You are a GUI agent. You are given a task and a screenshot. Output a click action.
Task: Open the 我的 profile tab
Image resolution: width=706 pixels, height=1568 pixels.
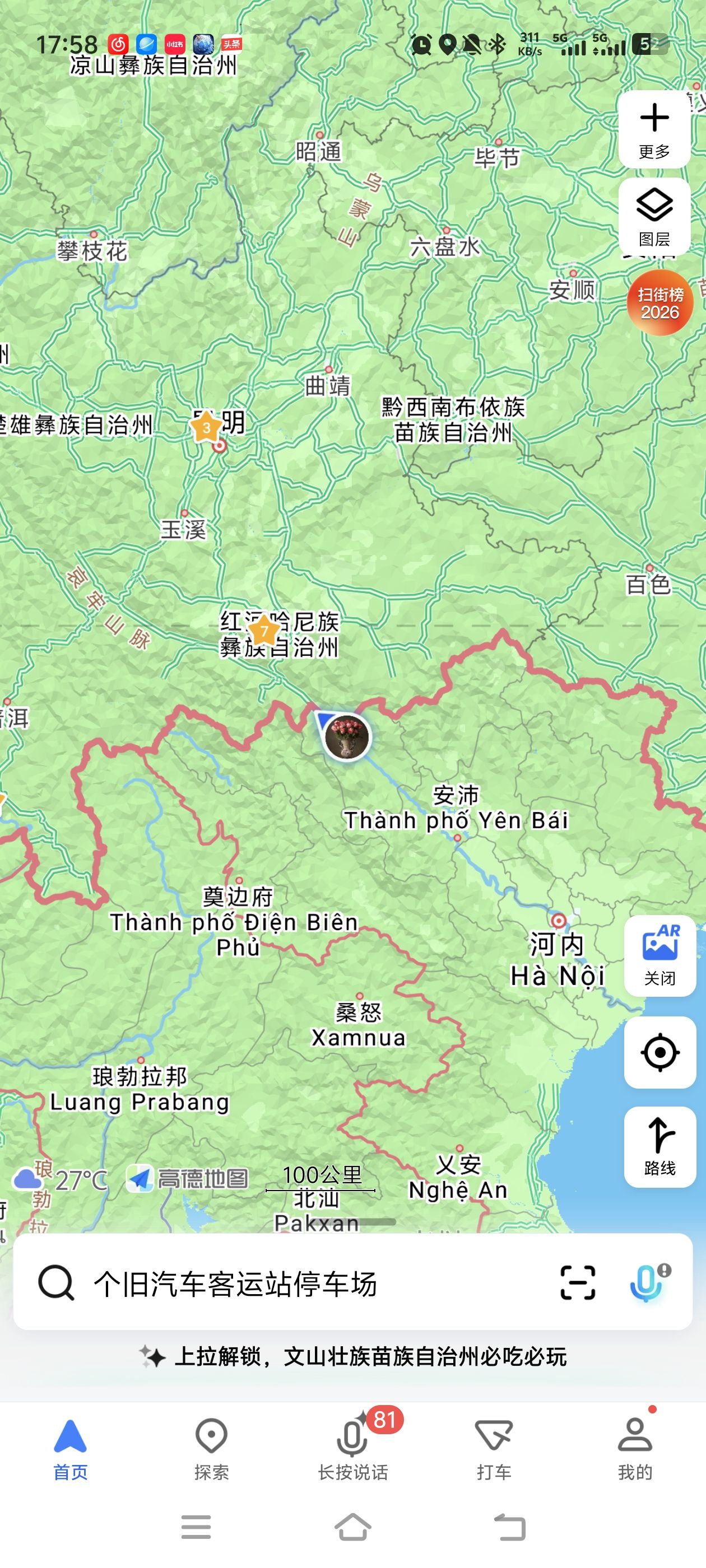[x=635, y=1450]
